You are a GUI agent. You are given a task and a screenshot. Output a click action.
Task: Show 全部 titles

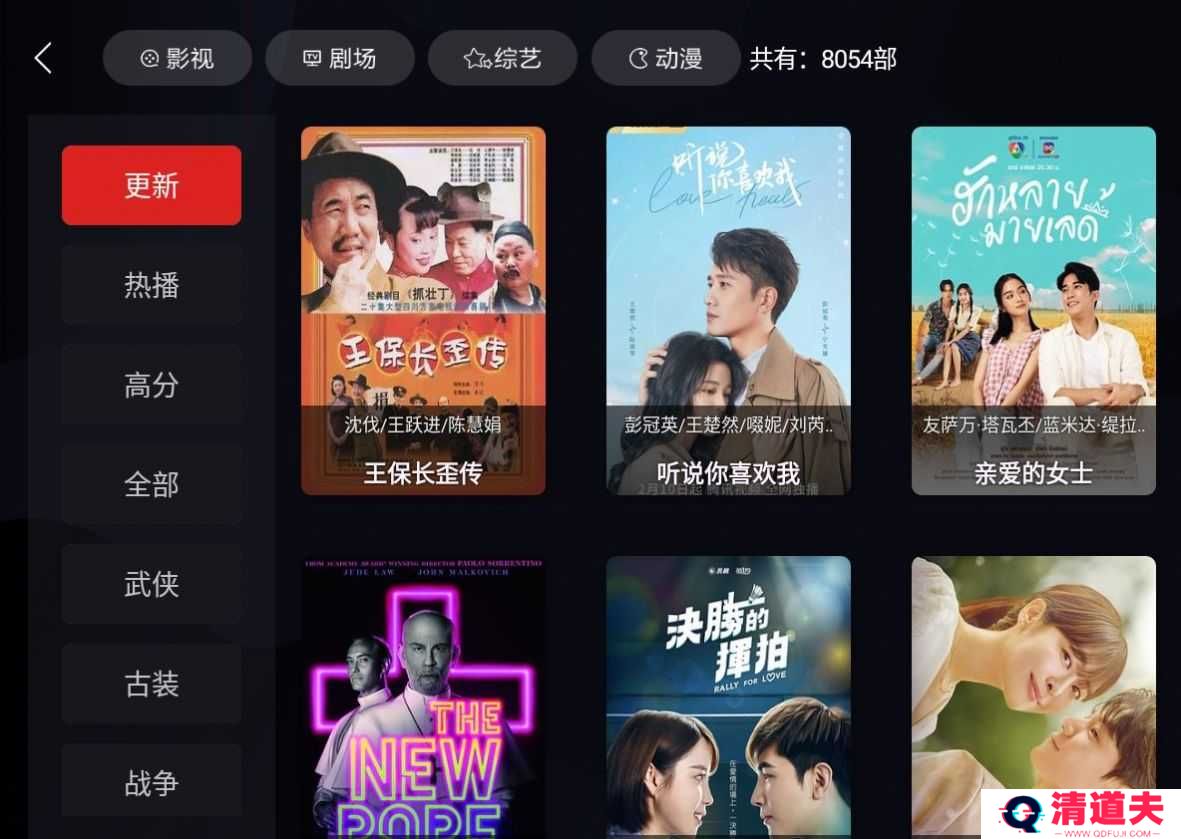point(151,485)
